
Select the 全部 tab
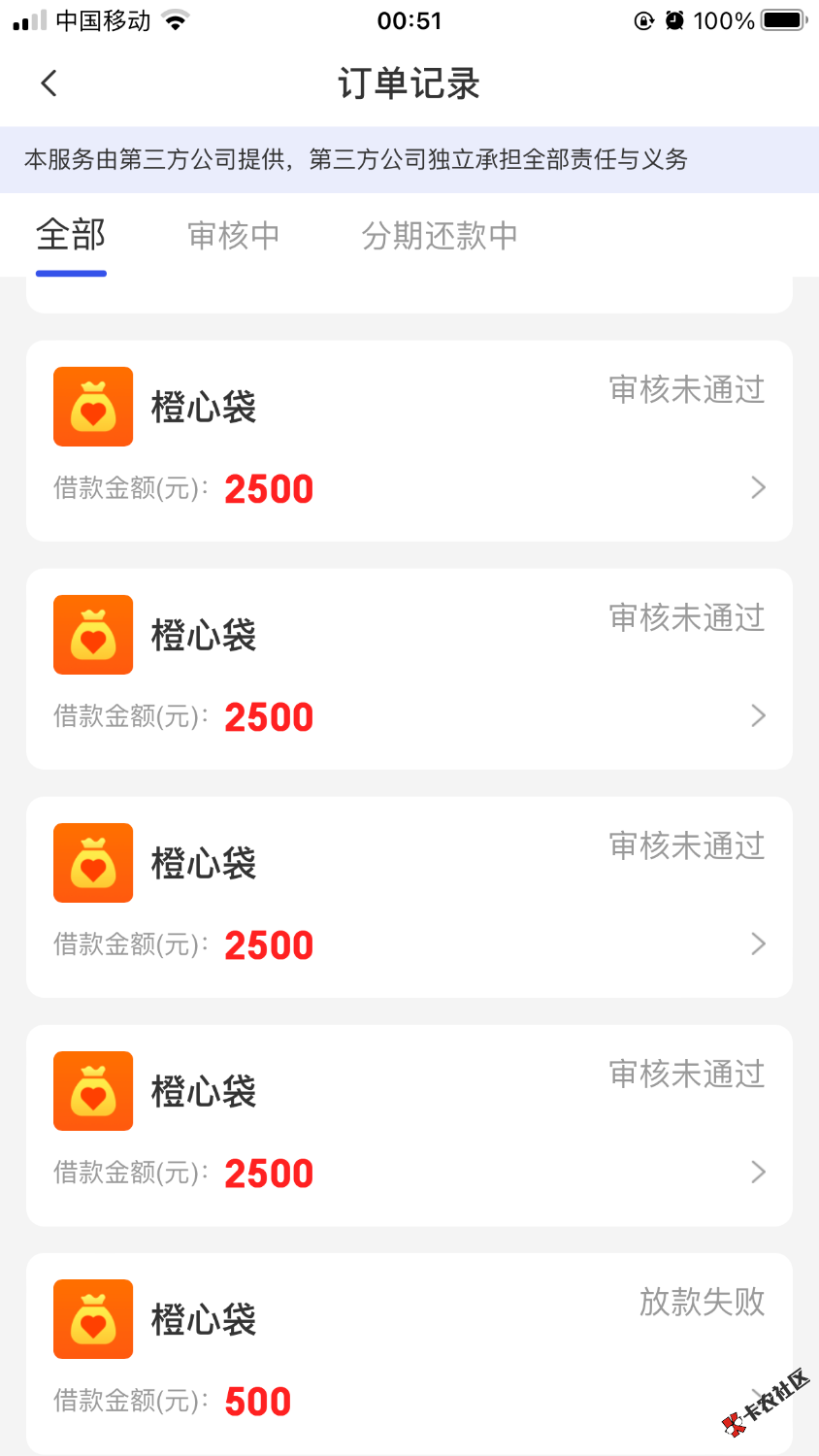[x=71, y=236]
